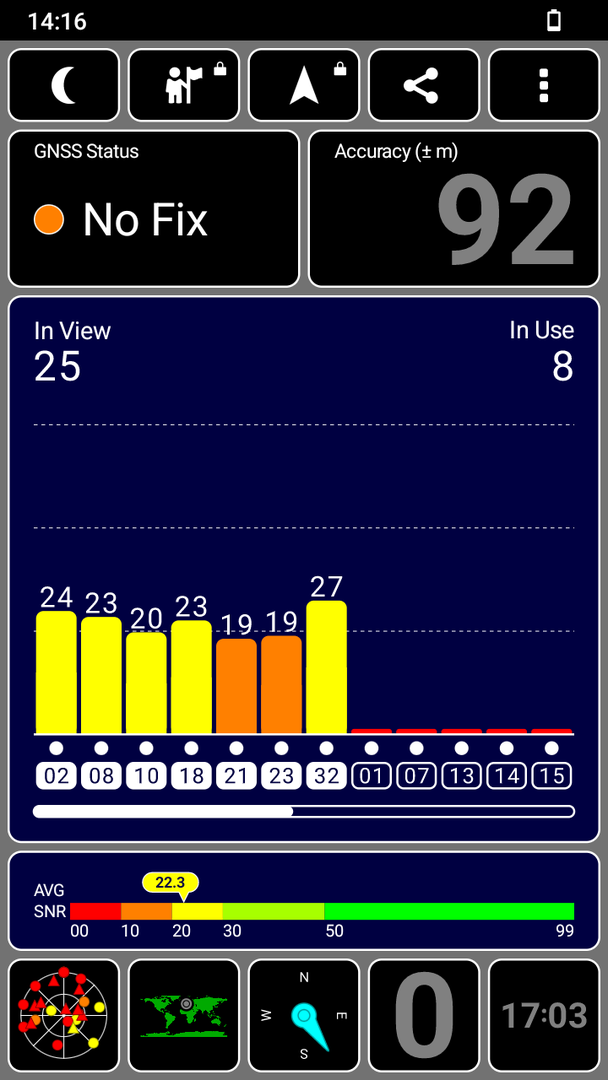Viewport: 608px width, 1080px height.
Task: Tap the AVG SNR scale panel
Action: click(304, 901)
